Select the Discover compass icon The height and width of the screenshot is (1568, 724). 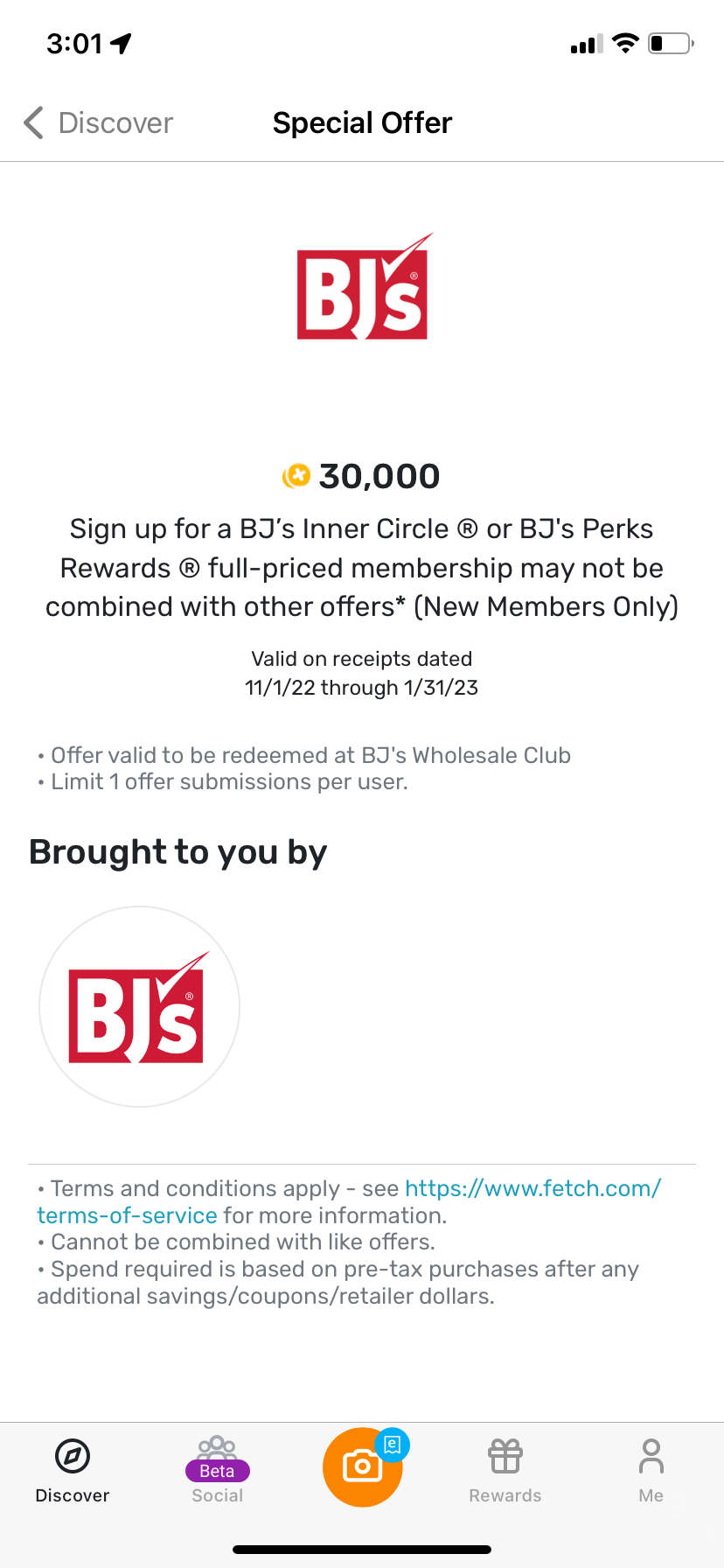coord(73,1455)
